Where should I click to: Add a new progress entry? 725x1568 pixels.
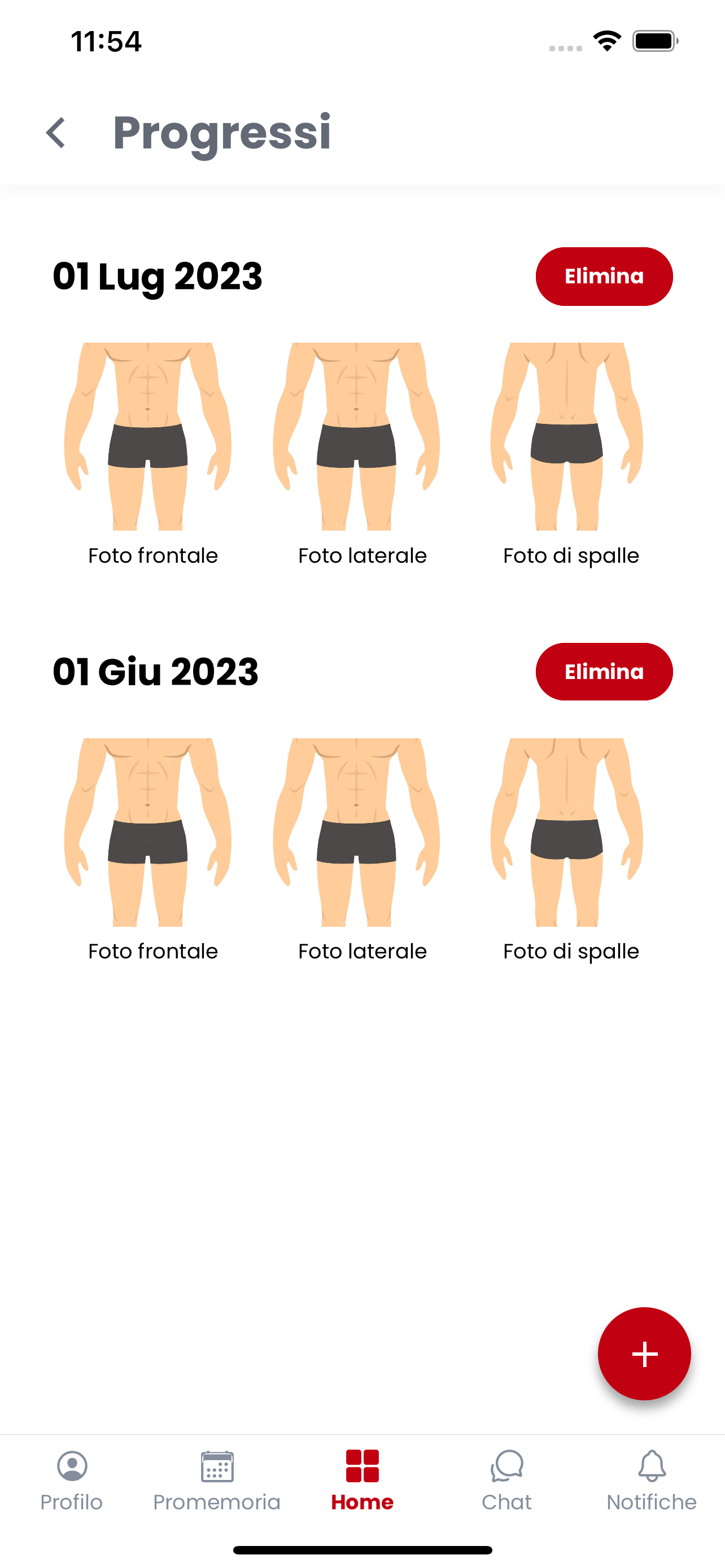coord(644,1354)
